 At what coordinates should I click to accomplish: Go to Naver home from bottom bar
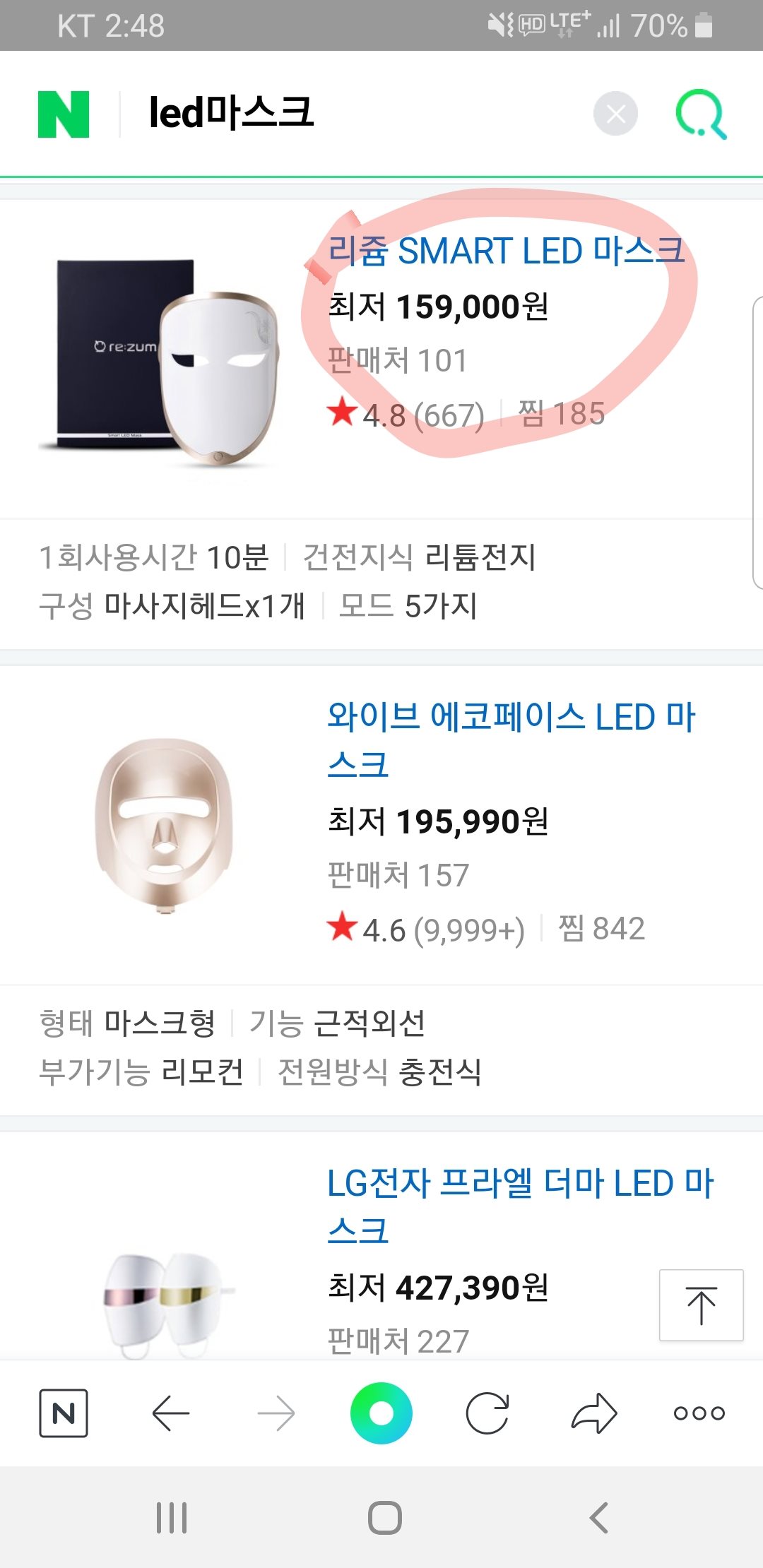coord(64,1413)
